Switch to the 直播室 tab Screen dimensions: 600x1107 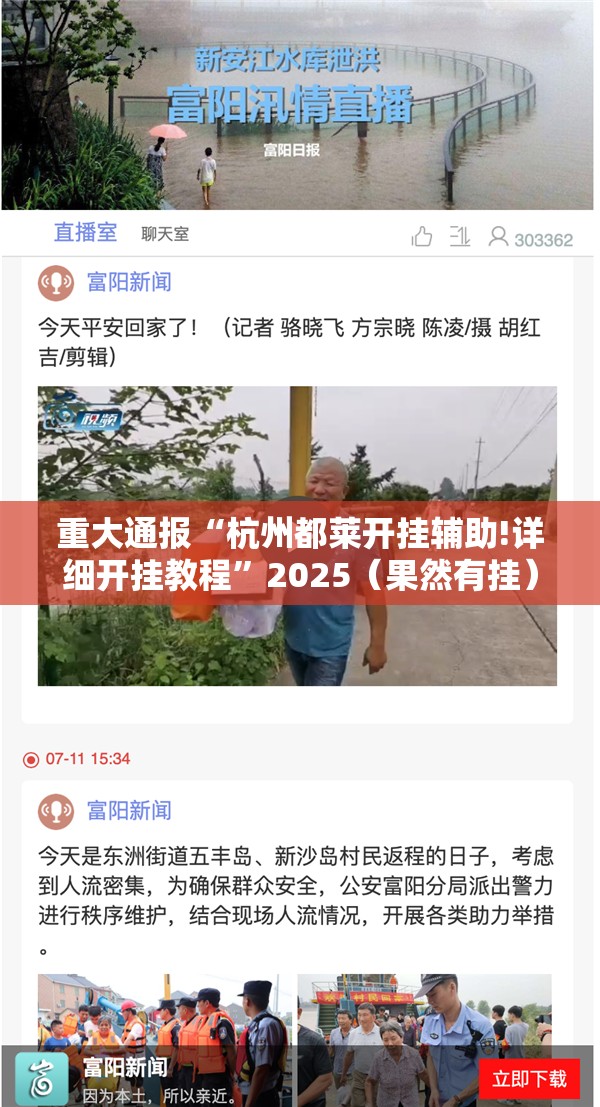click(85, 233)
